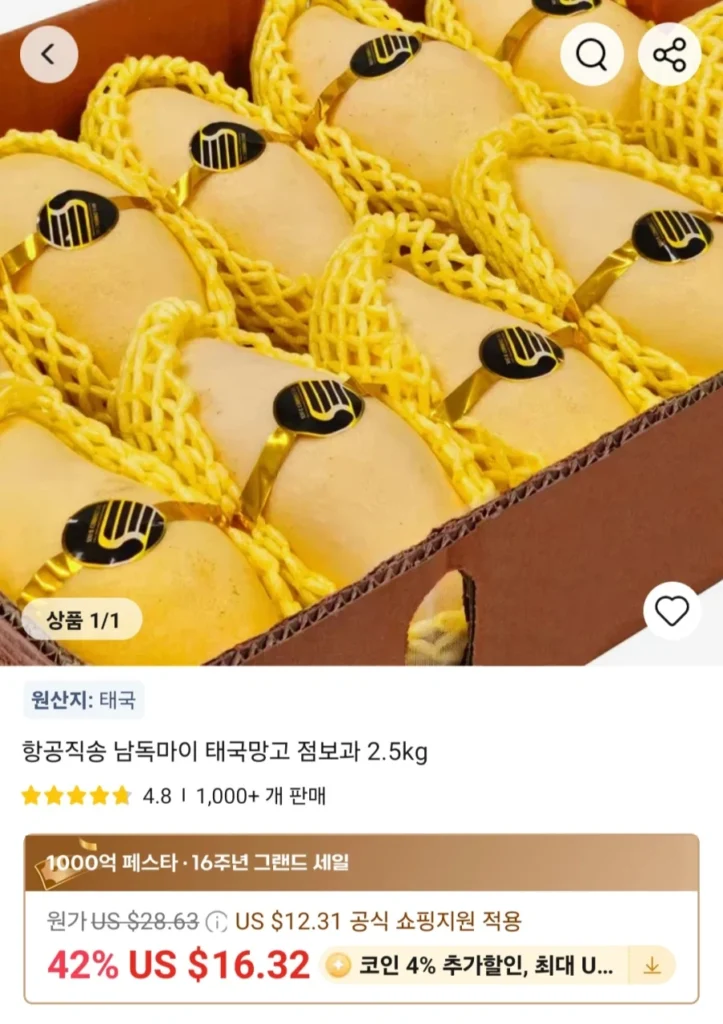Viewport: 723px width, 1024px height.
Task: Tap the mango box product photo
Action: point(360,330)
